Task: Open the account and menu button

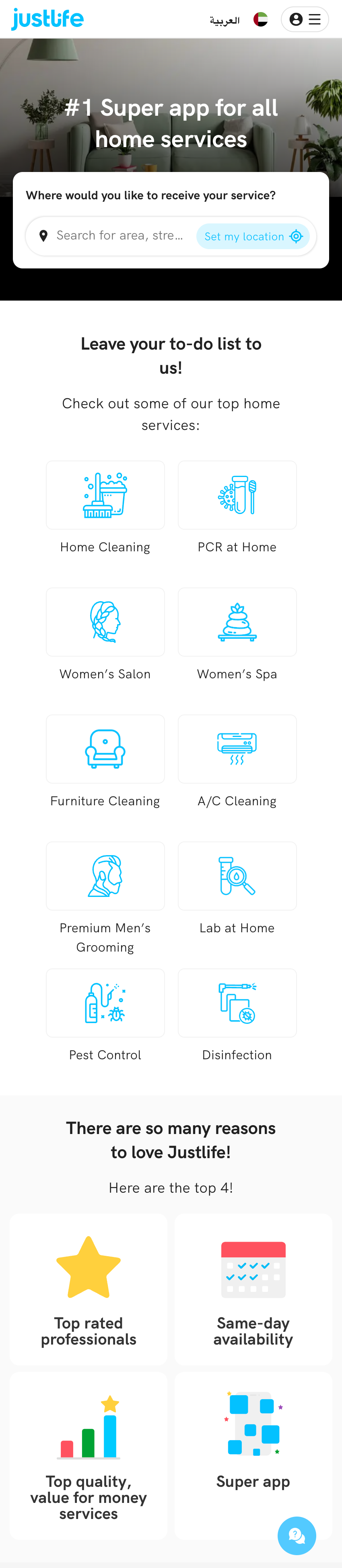Action: click(304, 19)
